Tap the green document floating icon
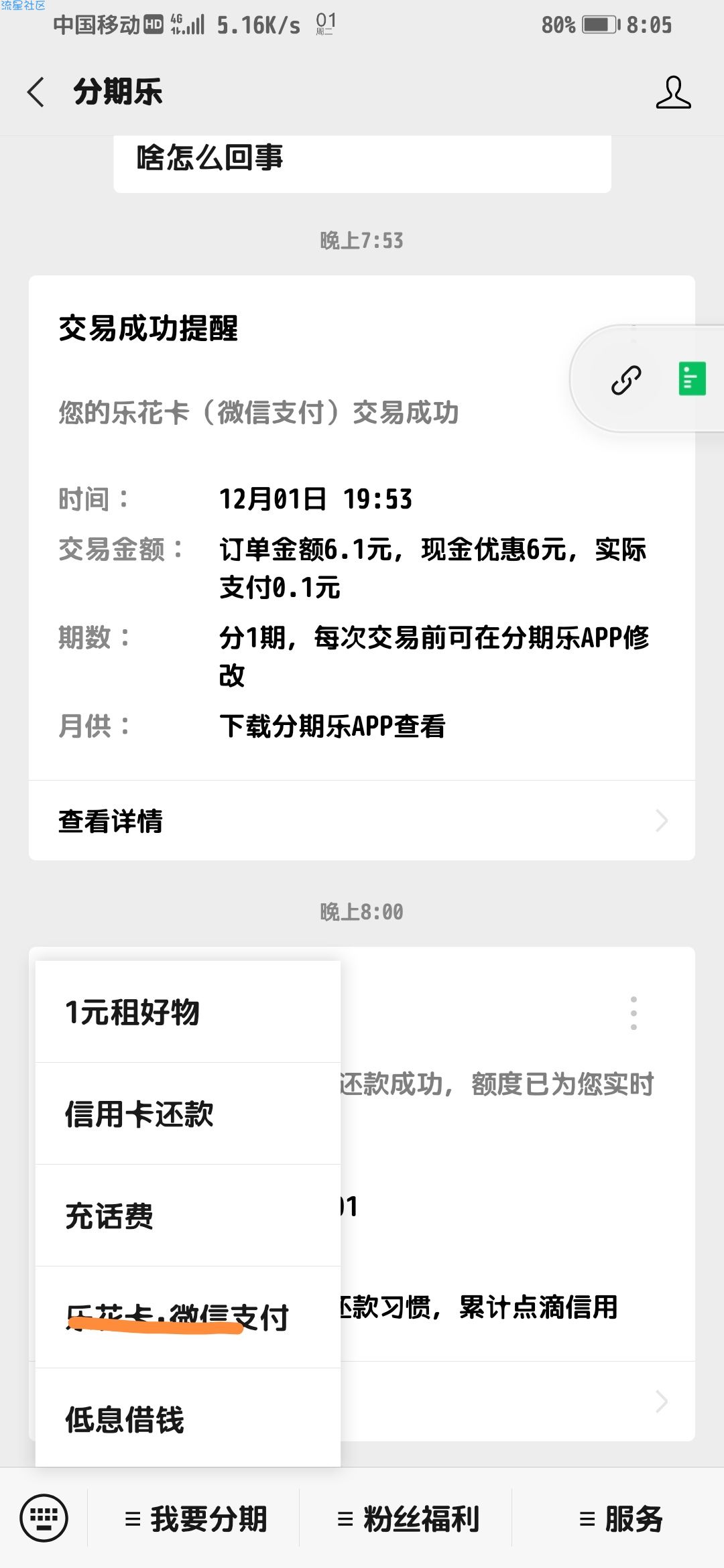Image resolution: width=724 pixels, height=1568 pixels. pyautogui.click(x=692, y=379)
